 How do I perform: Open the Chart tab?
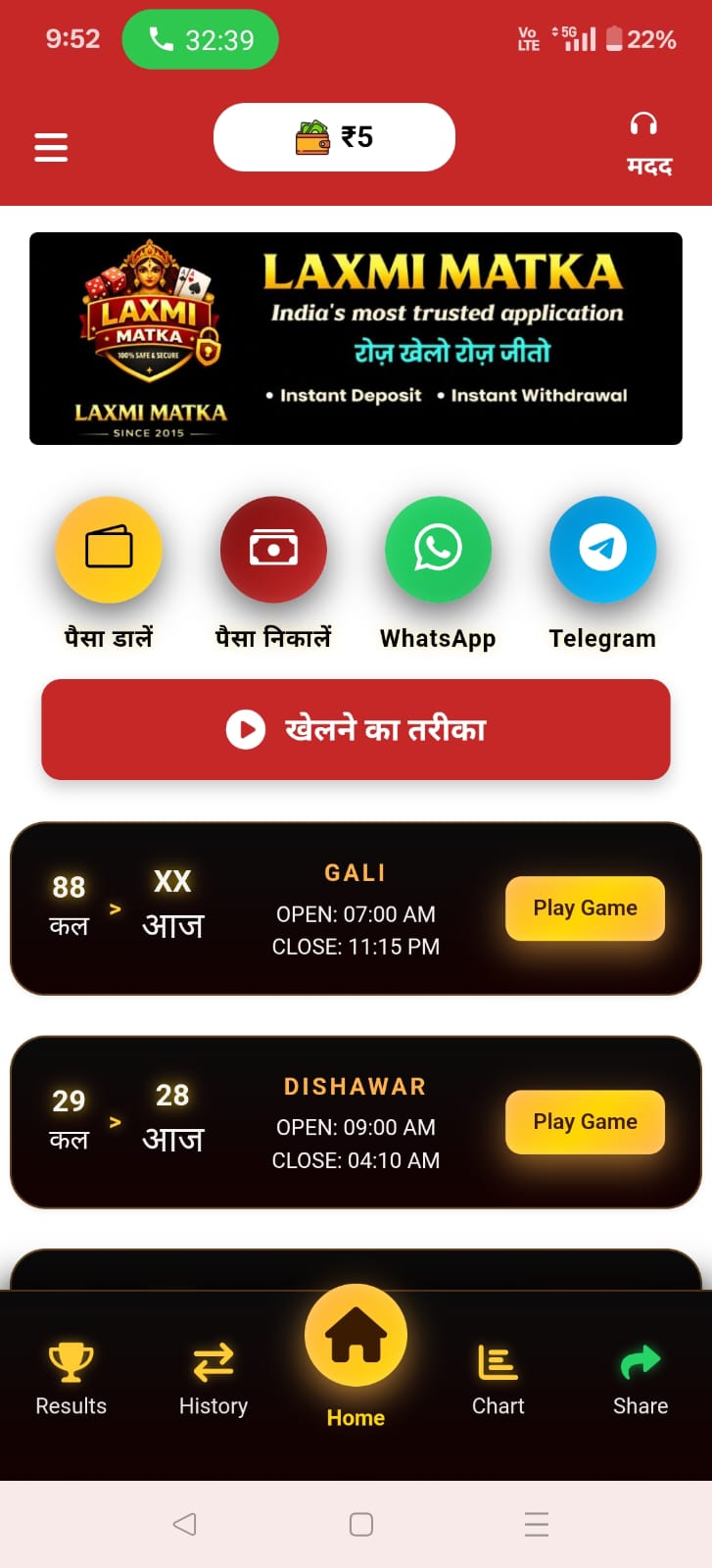coord(498,1379)
